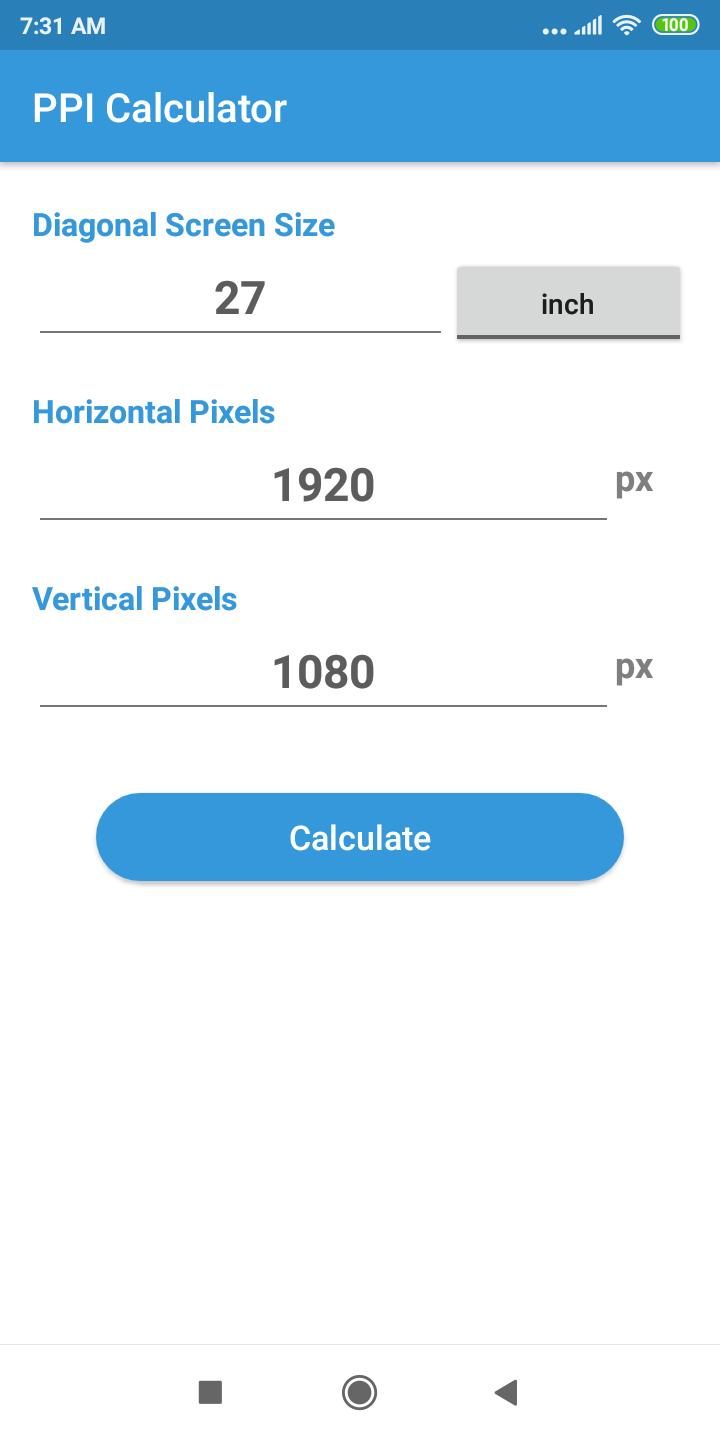Open the inch unit dropdown
Viewport: 720px width, 1440px height.
point(568,303)
